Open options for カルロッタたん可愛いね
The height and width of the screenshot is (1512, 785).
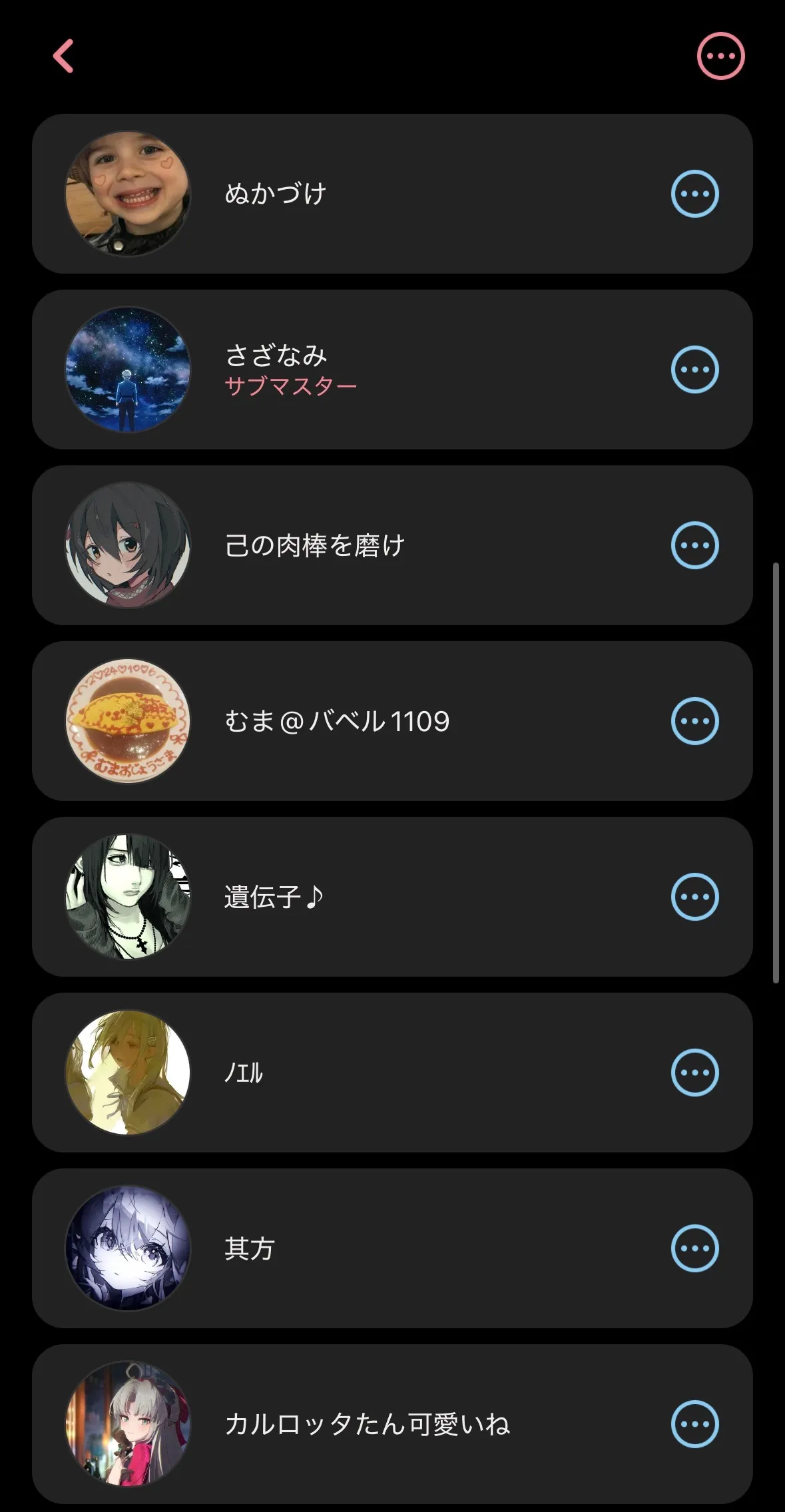point(694,1424)
